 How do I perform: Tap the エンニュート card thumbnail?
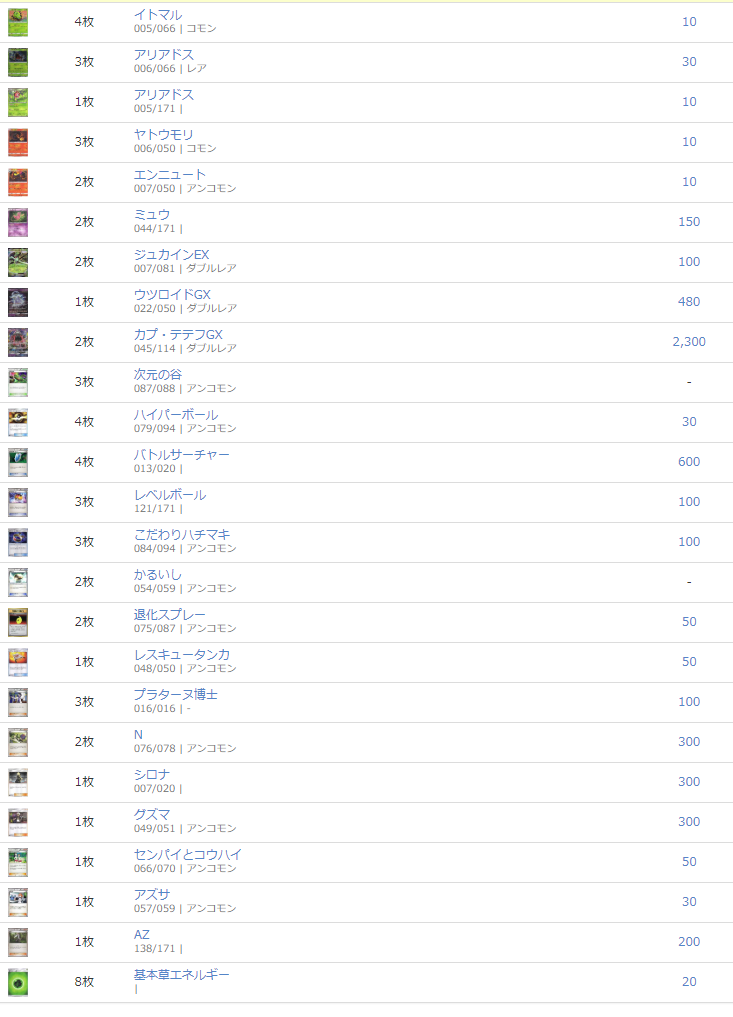pos(18,182)
